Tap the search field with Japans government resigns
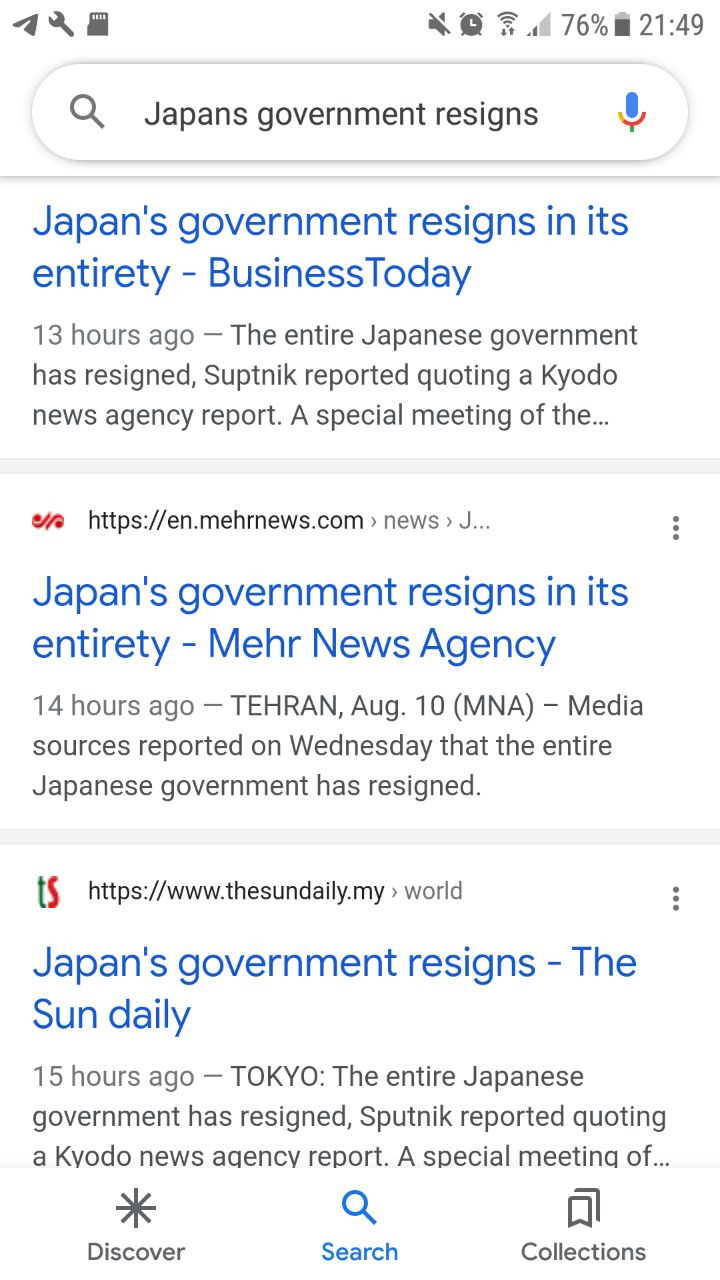Screen dimensions: 720x1280 coord(340,114)
